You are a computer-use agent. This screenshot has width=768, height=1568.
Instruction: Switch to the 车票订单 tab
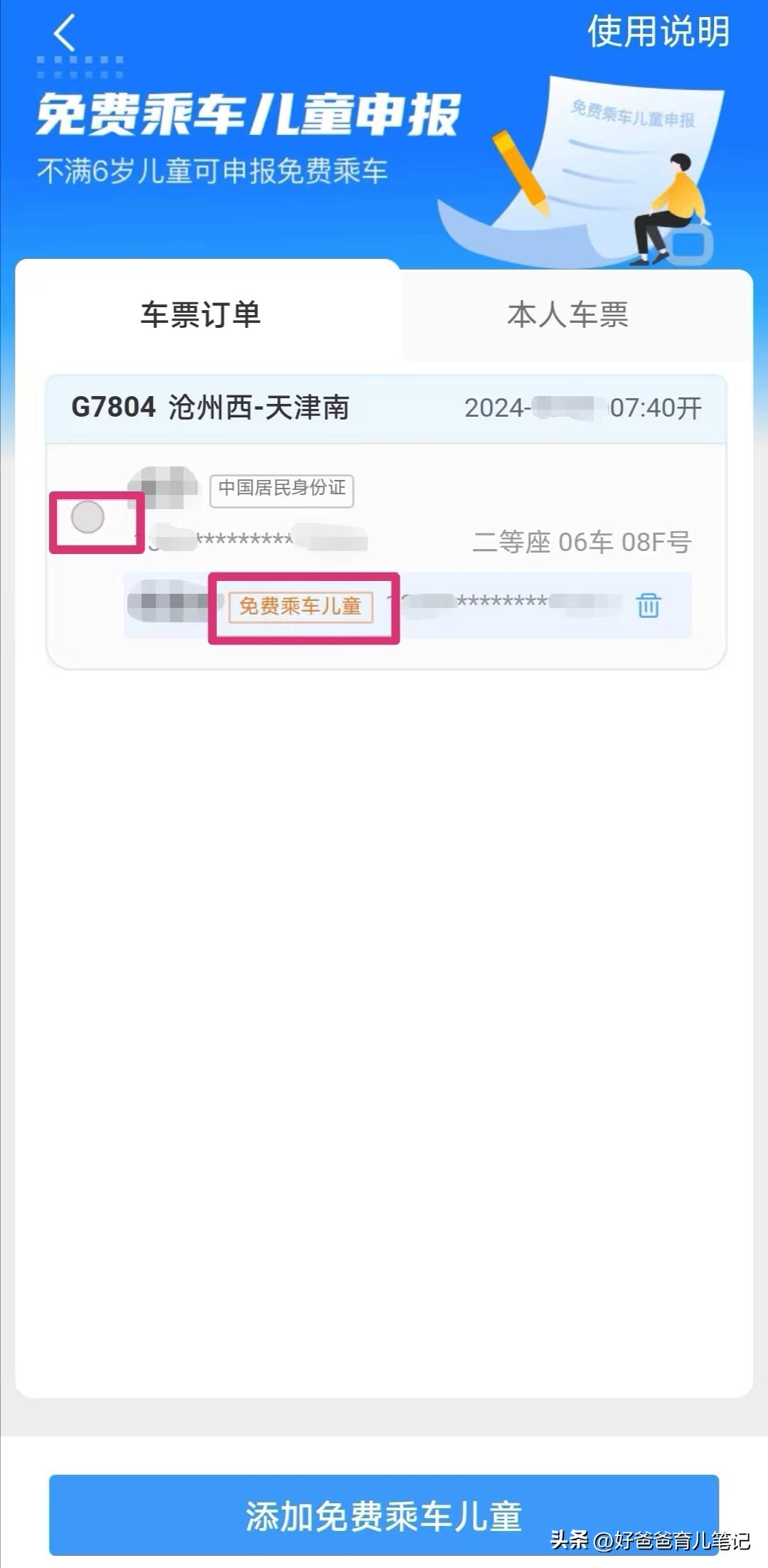coord(201,314)
